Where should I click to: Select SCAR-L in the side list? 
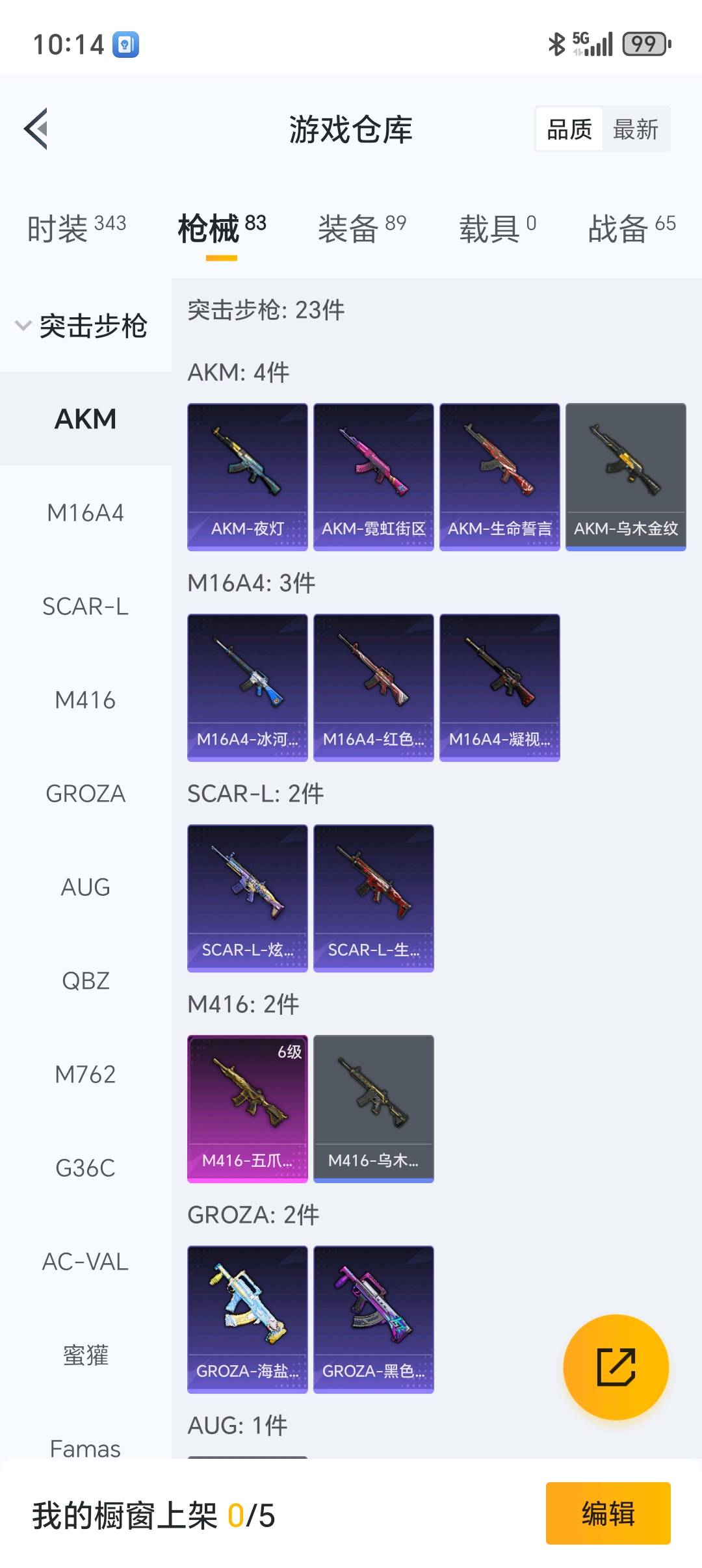click(86, 607)
